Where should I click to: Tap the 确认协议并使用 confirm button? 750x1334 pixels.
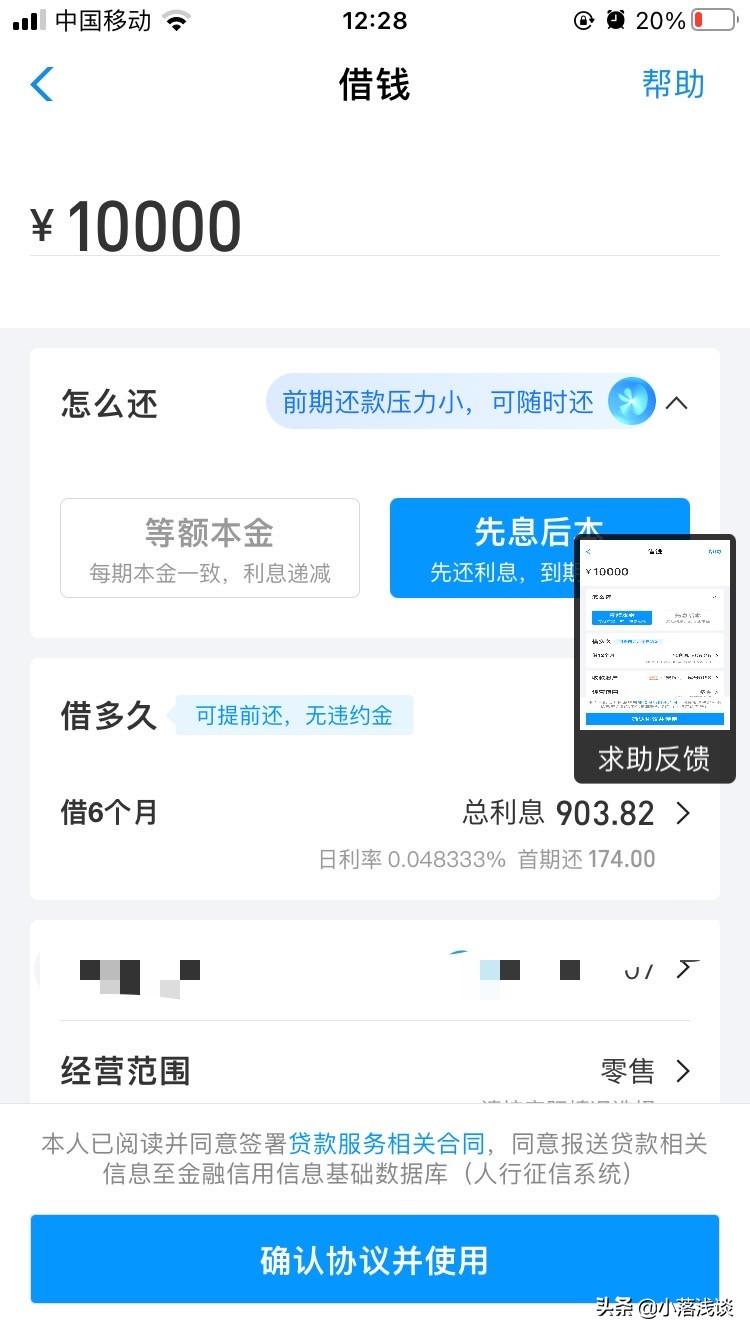375,1259
